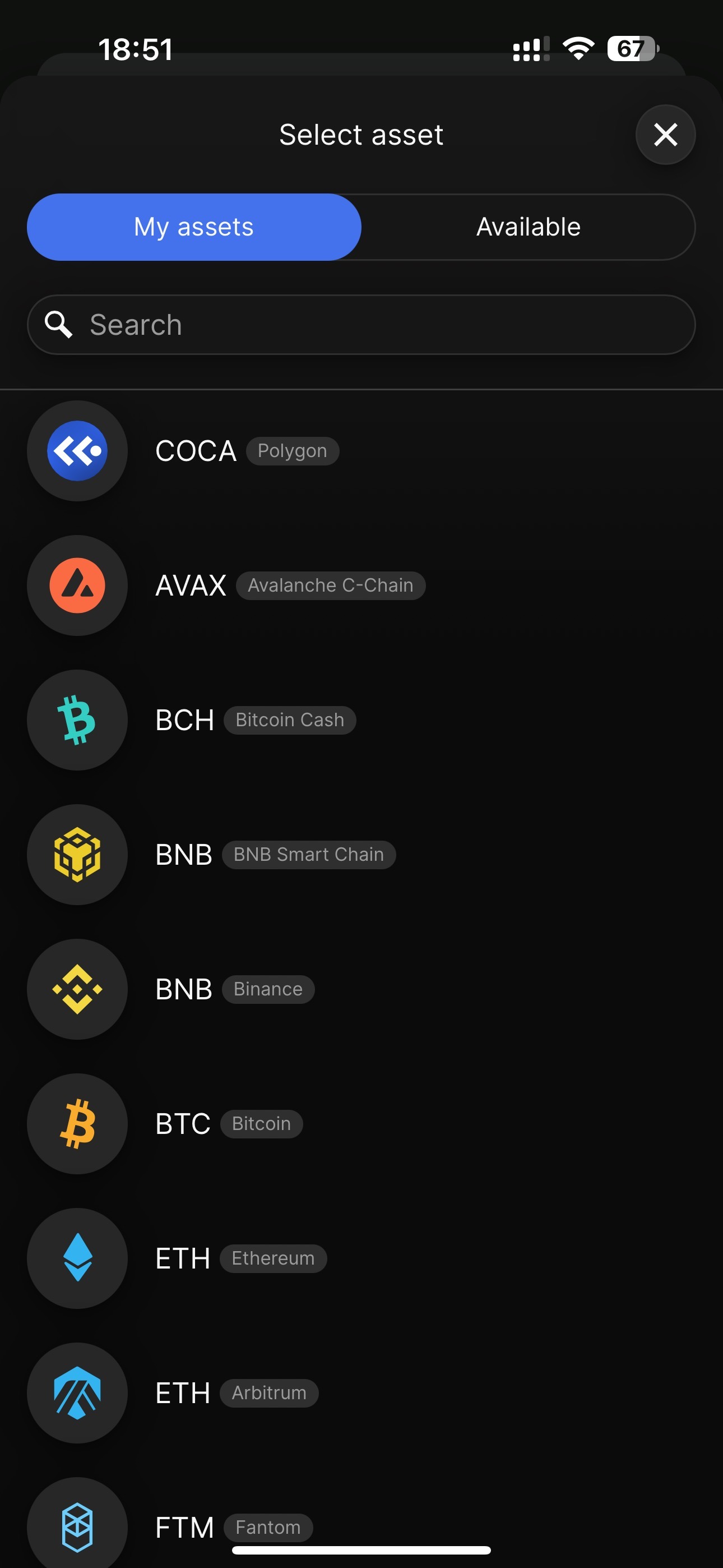
Task: Select the My assets tab
Action: pyautogui.click(x=194, y=227)
